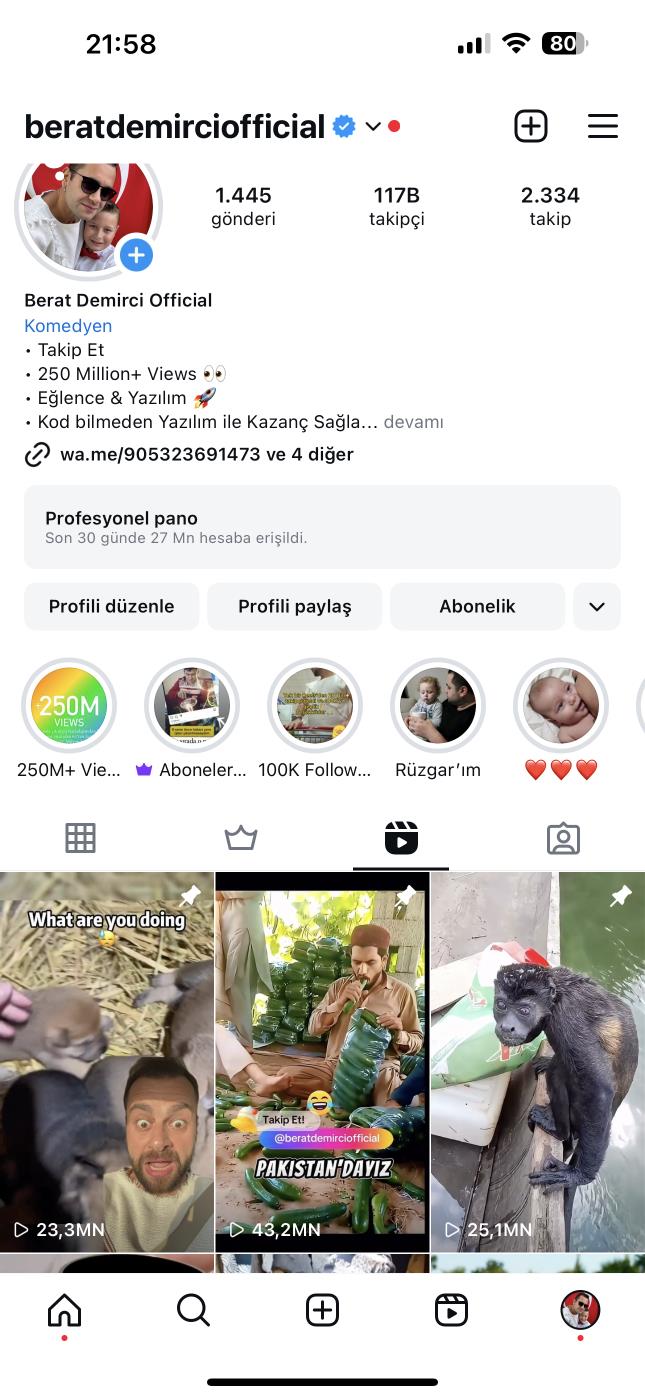This screenshot has height=1398, width=645.
Task: Open the 250M+ Views highlight
Action: (x=69, y=706)
